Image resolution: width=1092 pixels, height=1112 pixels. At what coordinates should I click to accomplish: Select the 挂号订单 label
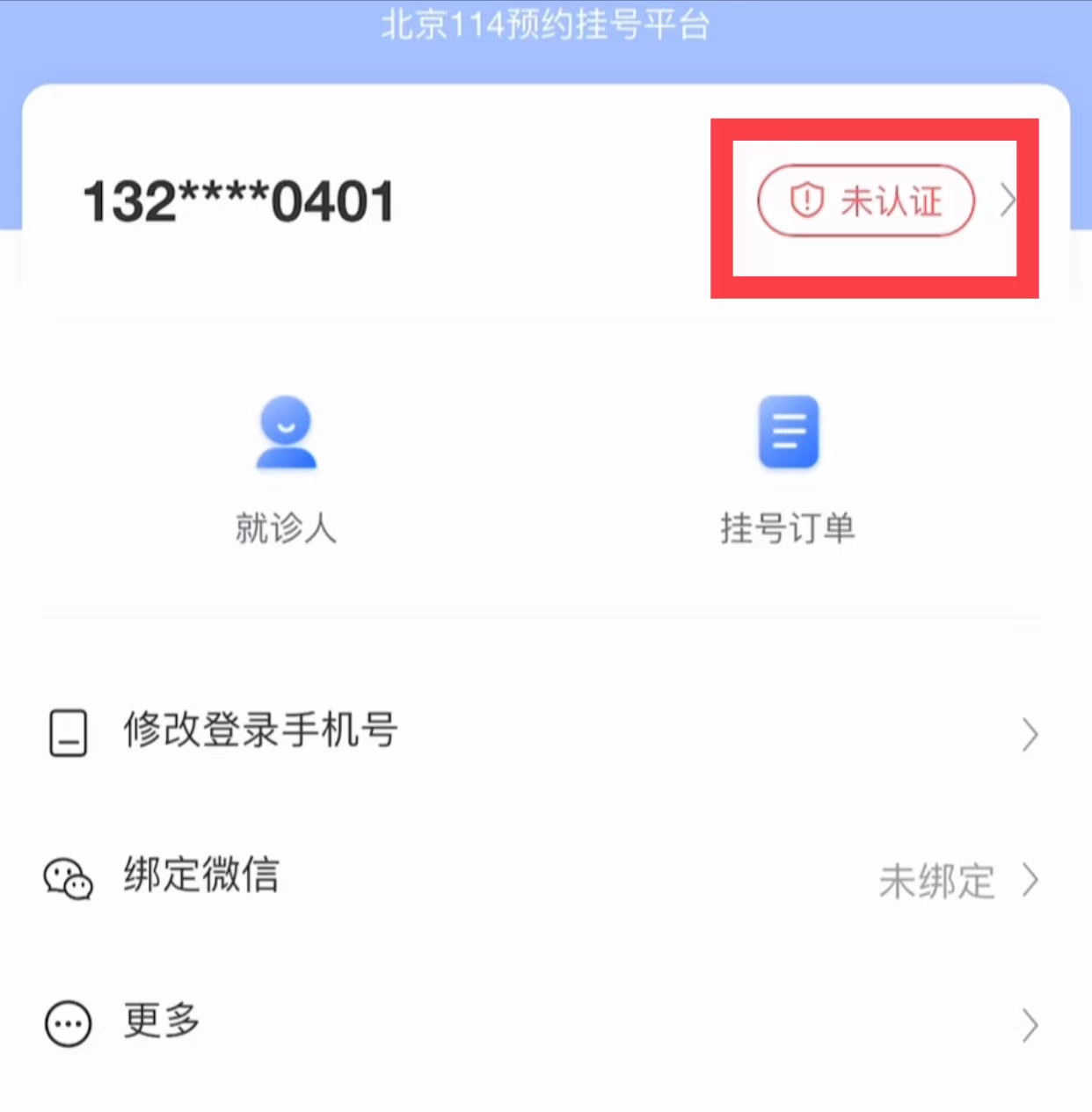coord(788,528)
